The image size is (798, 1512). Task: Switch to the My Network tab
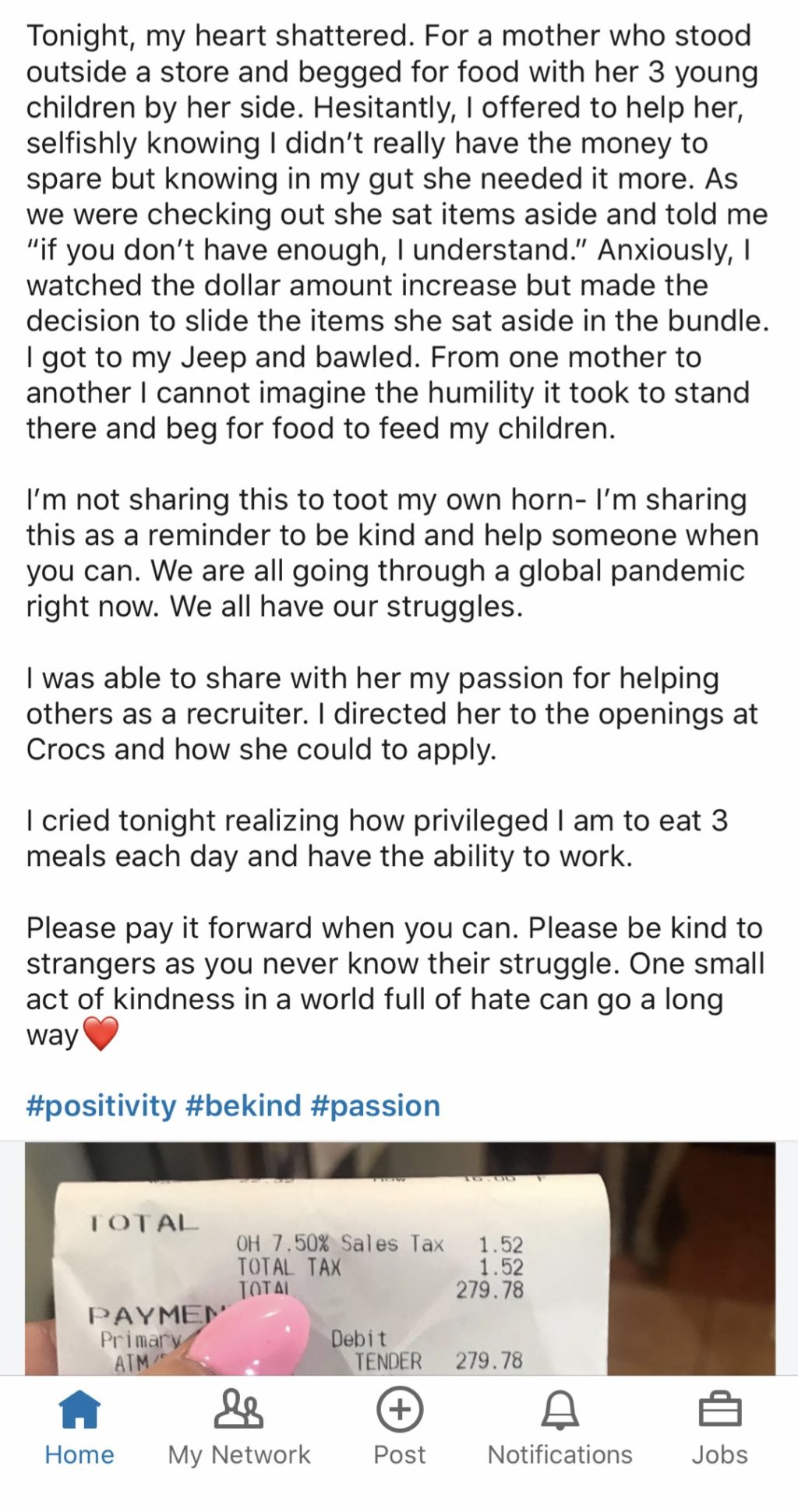(238, 1454)
